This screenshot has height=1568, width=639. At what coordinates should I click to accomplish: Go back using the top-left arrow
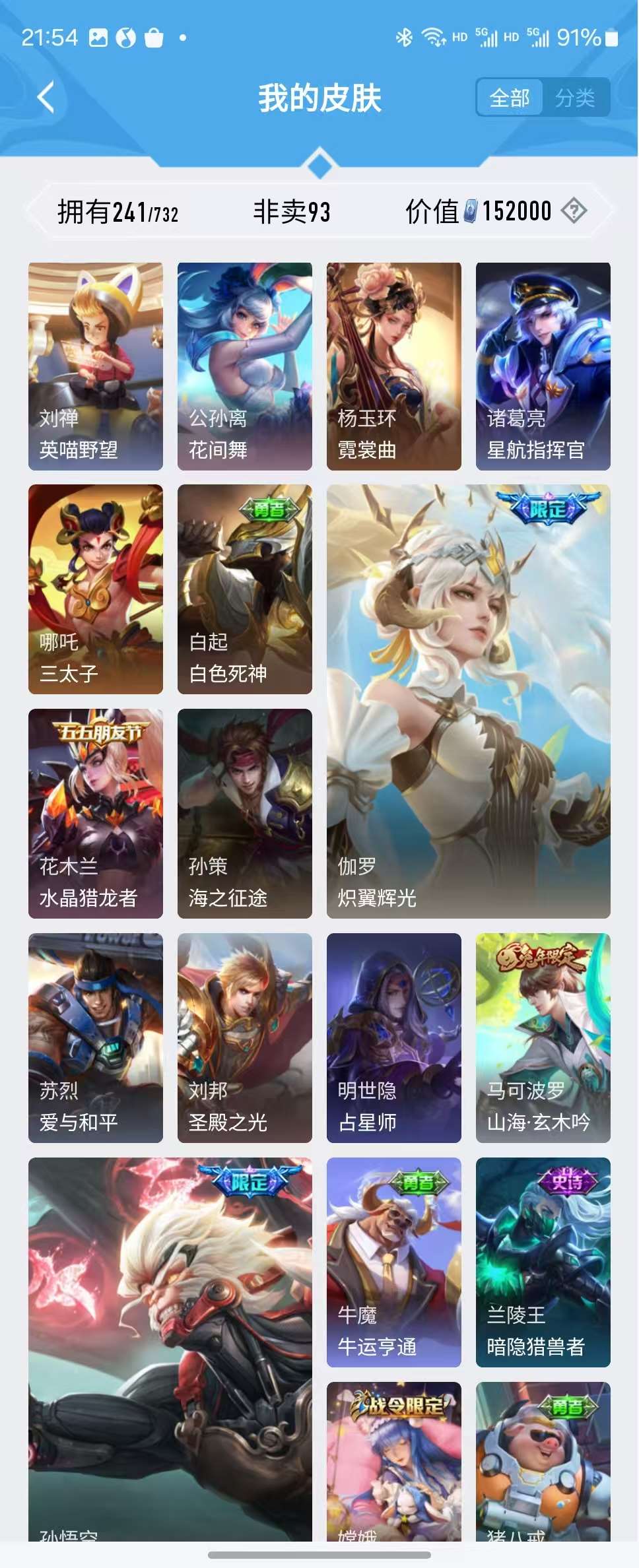46,98
